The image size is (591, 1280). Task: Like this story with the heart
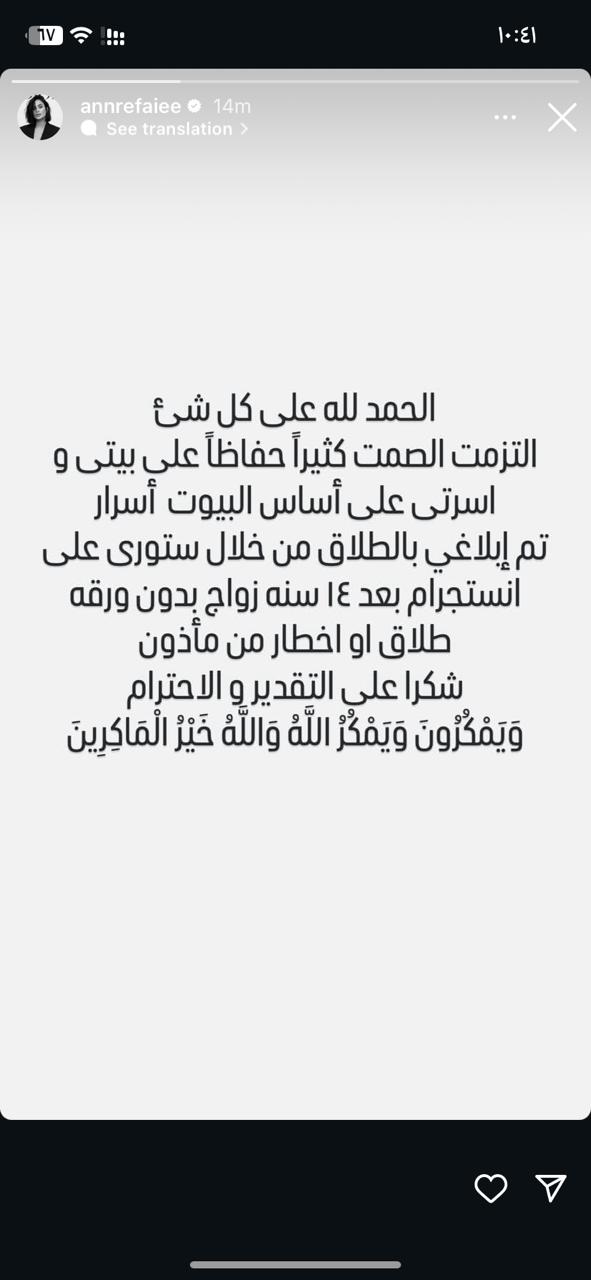point(490,1187)
